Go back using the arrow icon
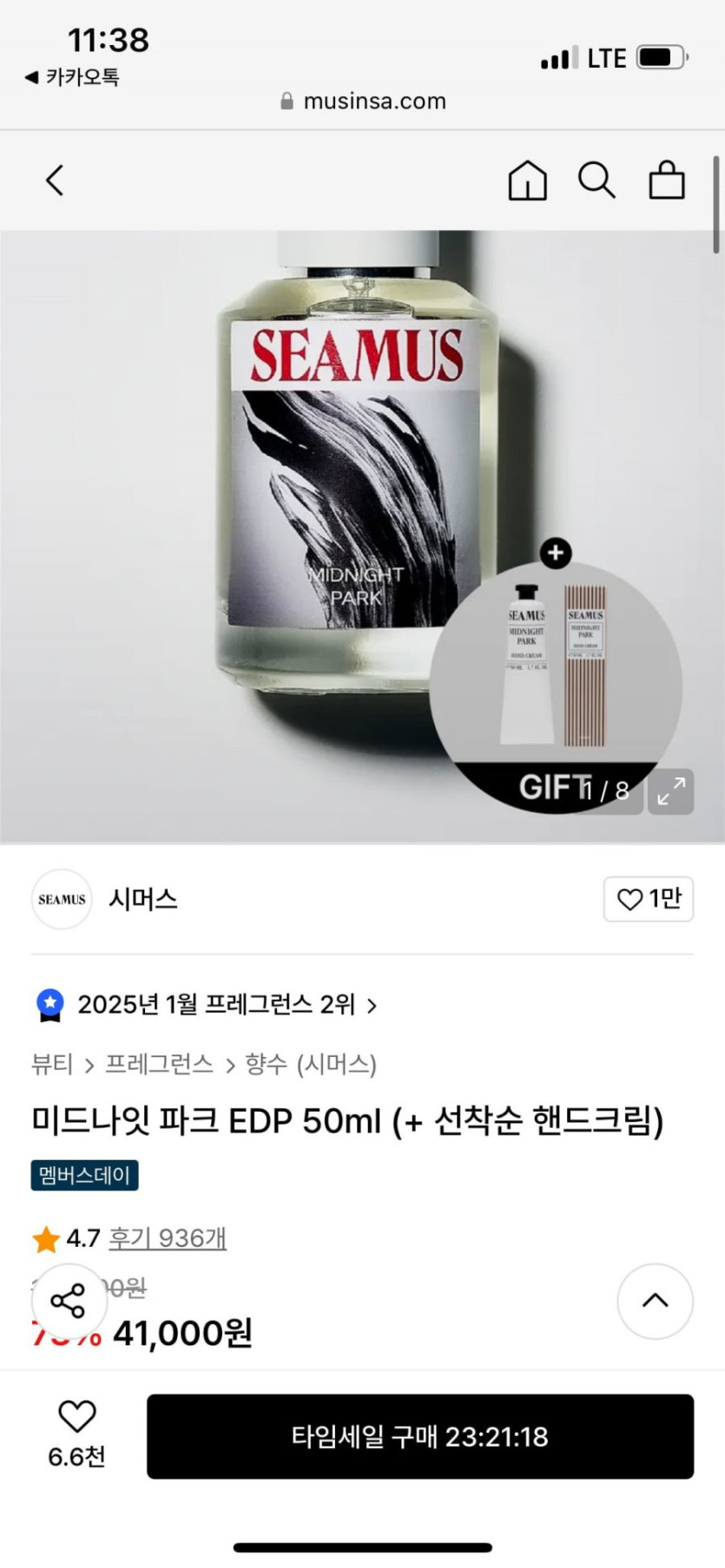The height and width of the screenshot is (1568, 725). (55, 180)
